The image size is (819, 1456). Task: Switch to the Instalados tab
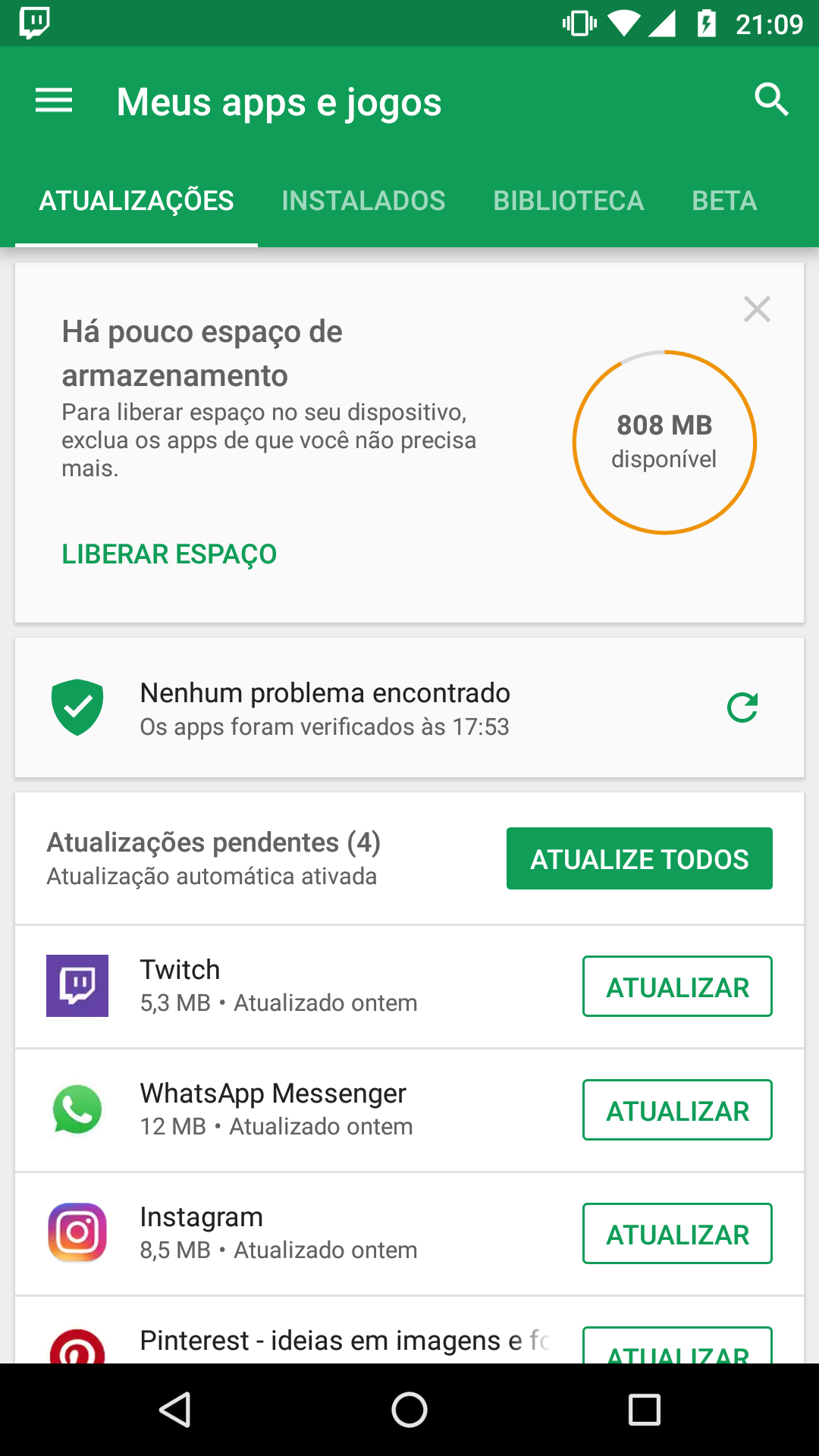coord(363,201)
